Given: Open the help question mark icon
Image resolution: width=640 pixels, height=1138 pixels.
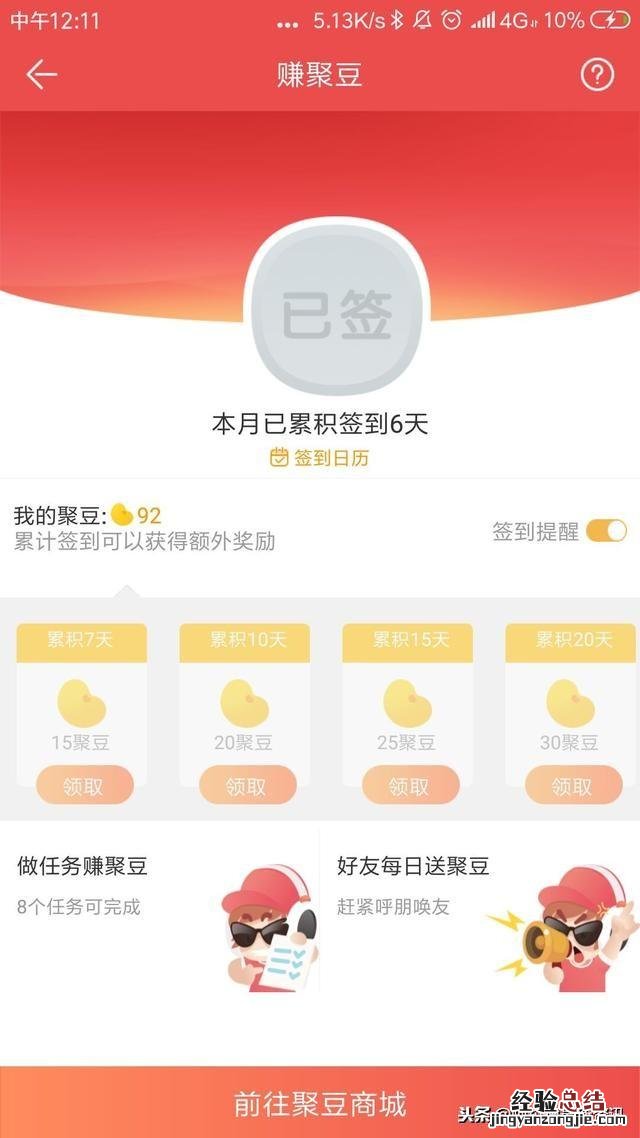Looking at the screenshot, I should coord(597,74).
